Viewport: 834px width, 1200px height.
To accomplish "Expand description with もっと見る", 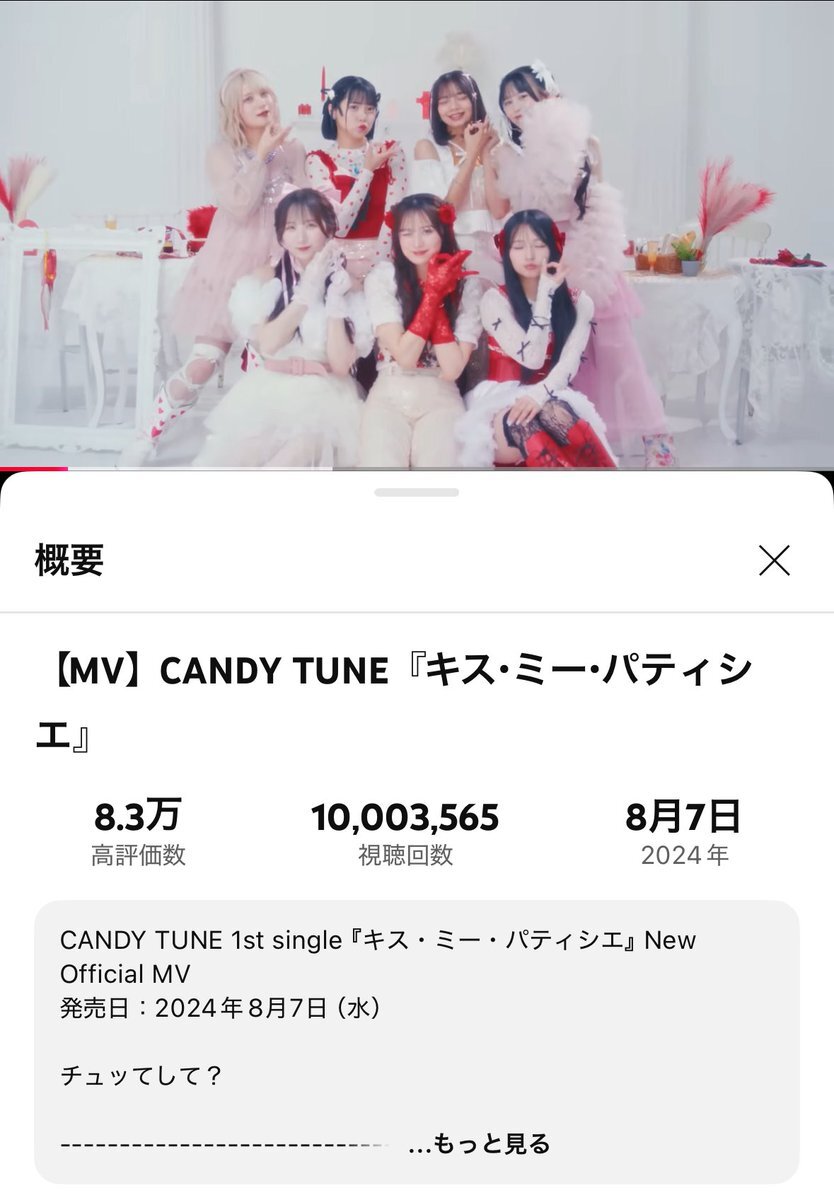I will click(x=480, y=1144).
